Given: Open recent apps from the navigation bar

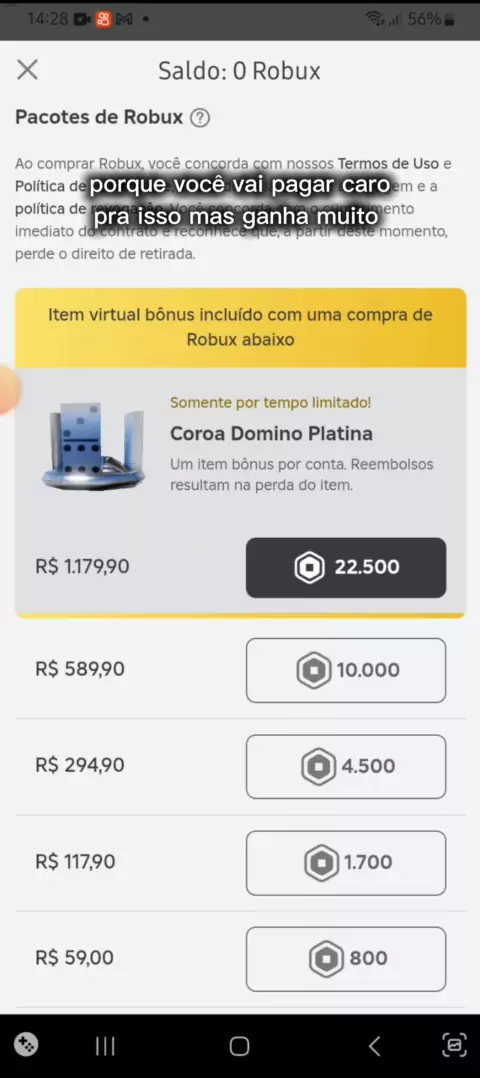Looking at the screenshot, I should pyautogui.click(x=105, y=1046).
